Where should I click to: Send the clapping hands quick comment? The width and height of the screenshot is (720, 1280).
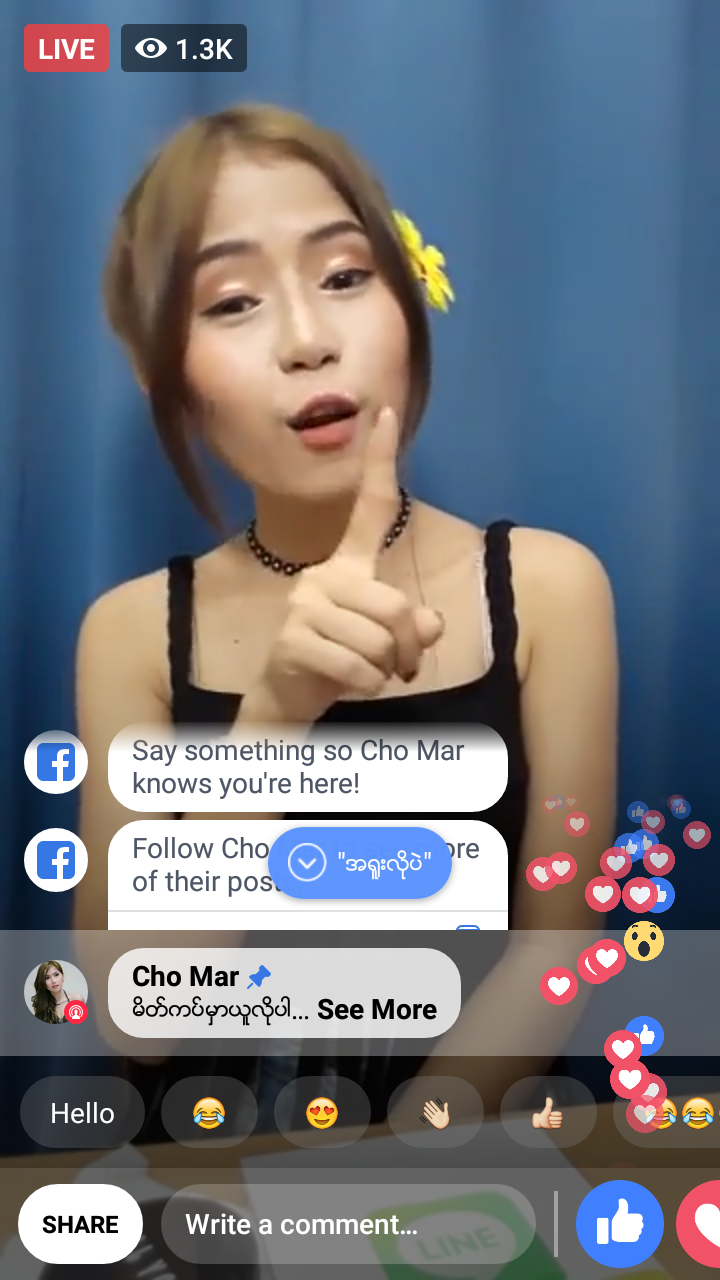(x=435, y=1113)
